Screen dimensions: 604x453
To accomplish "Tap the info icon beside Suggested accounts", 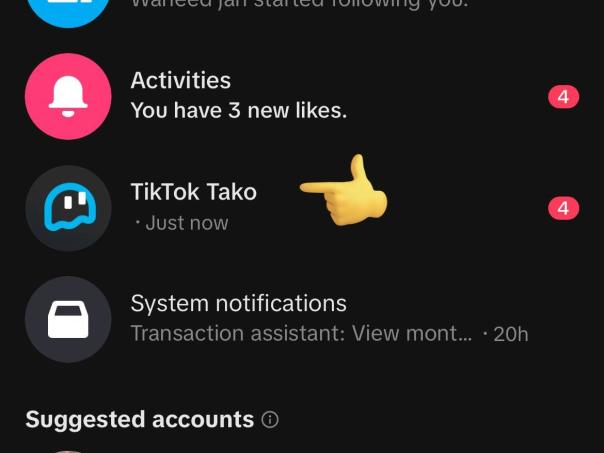I will [270, 420].
